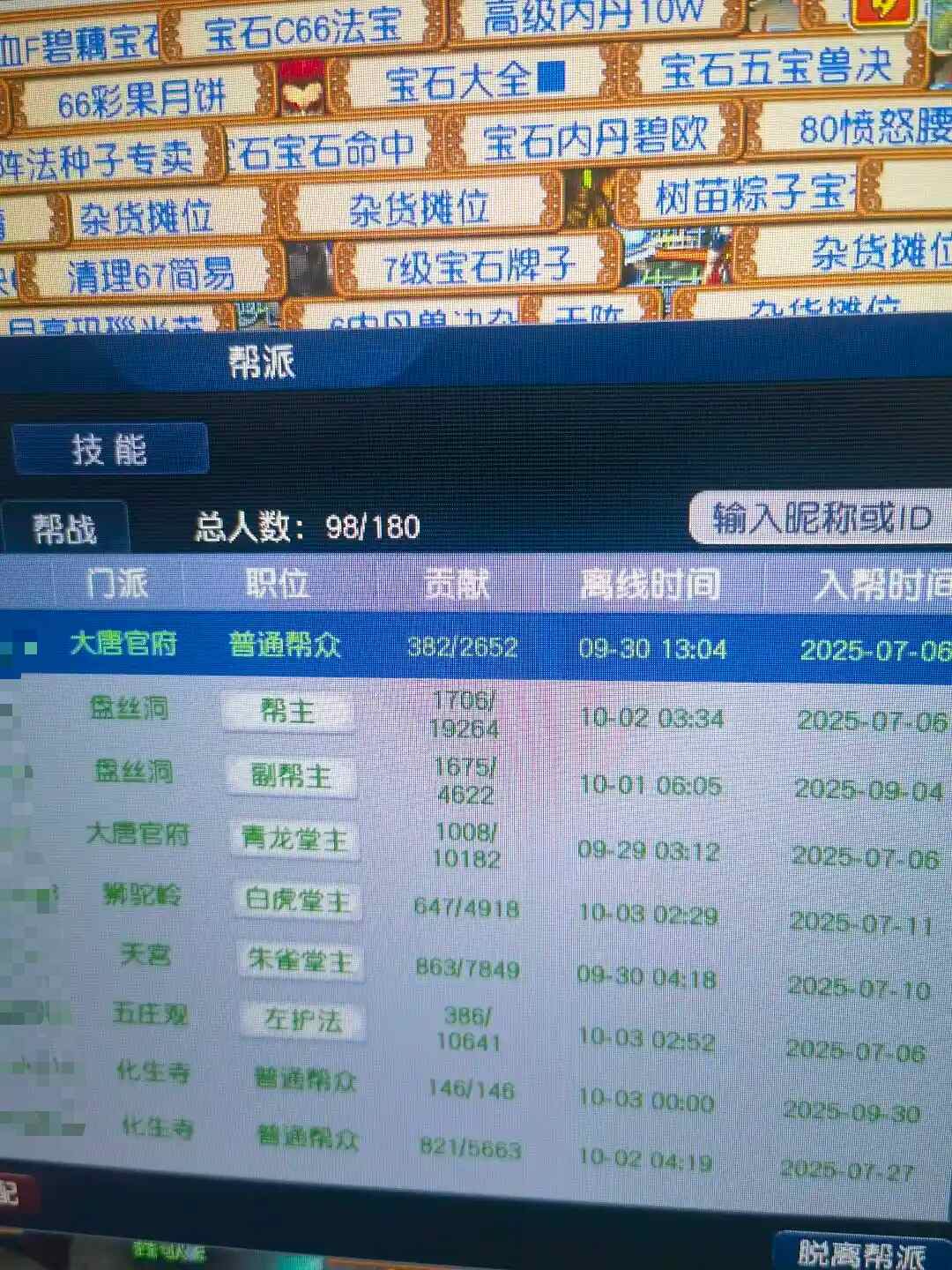Switch to the 帮战 tab
This screenshot has height=1270, width=952.
click(x=65, y=528)
